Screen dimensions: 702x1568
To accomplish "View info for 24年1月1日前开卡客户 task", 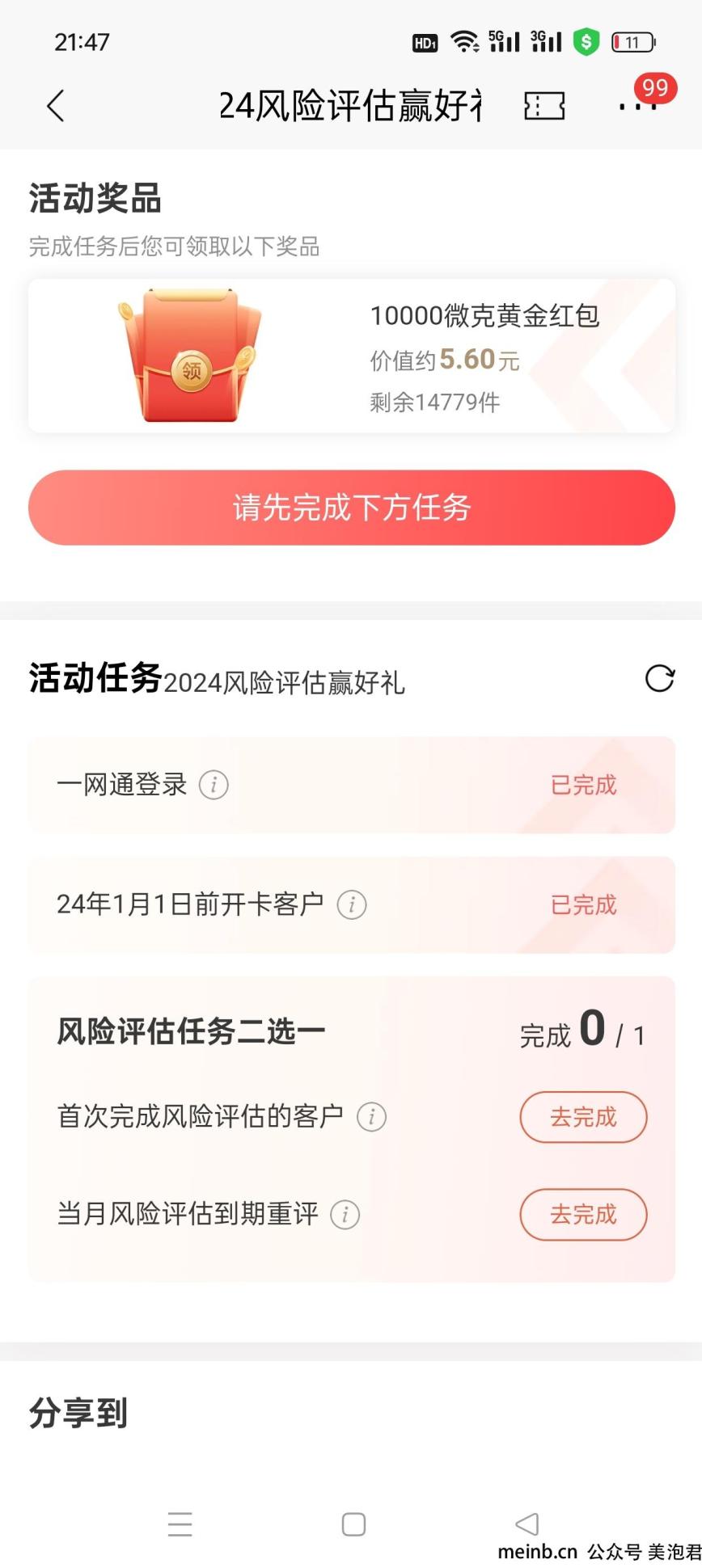I will click(x=351, y=904).
